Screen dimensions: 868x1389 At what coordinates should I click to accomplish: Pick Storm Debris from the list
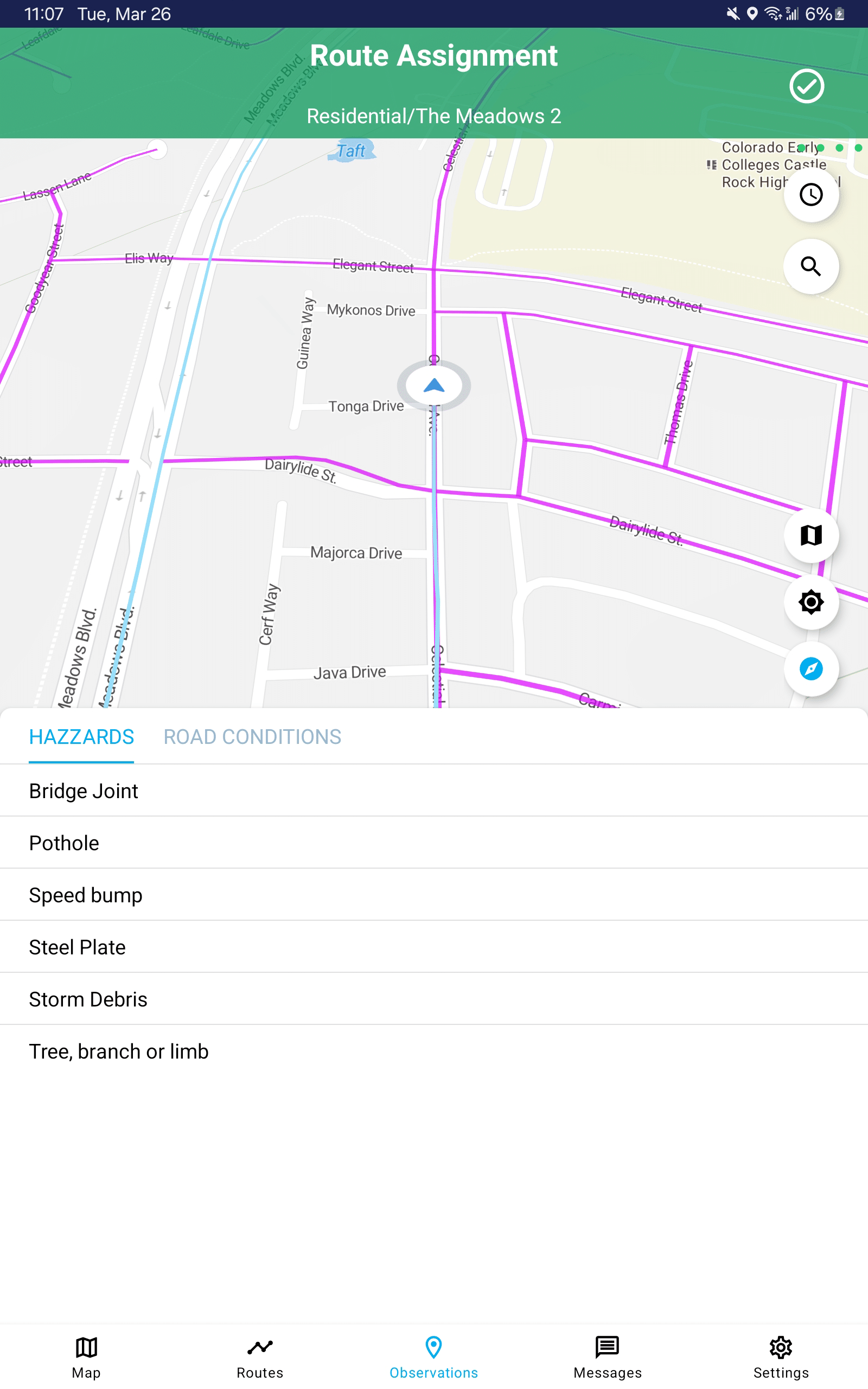(434, 999)
